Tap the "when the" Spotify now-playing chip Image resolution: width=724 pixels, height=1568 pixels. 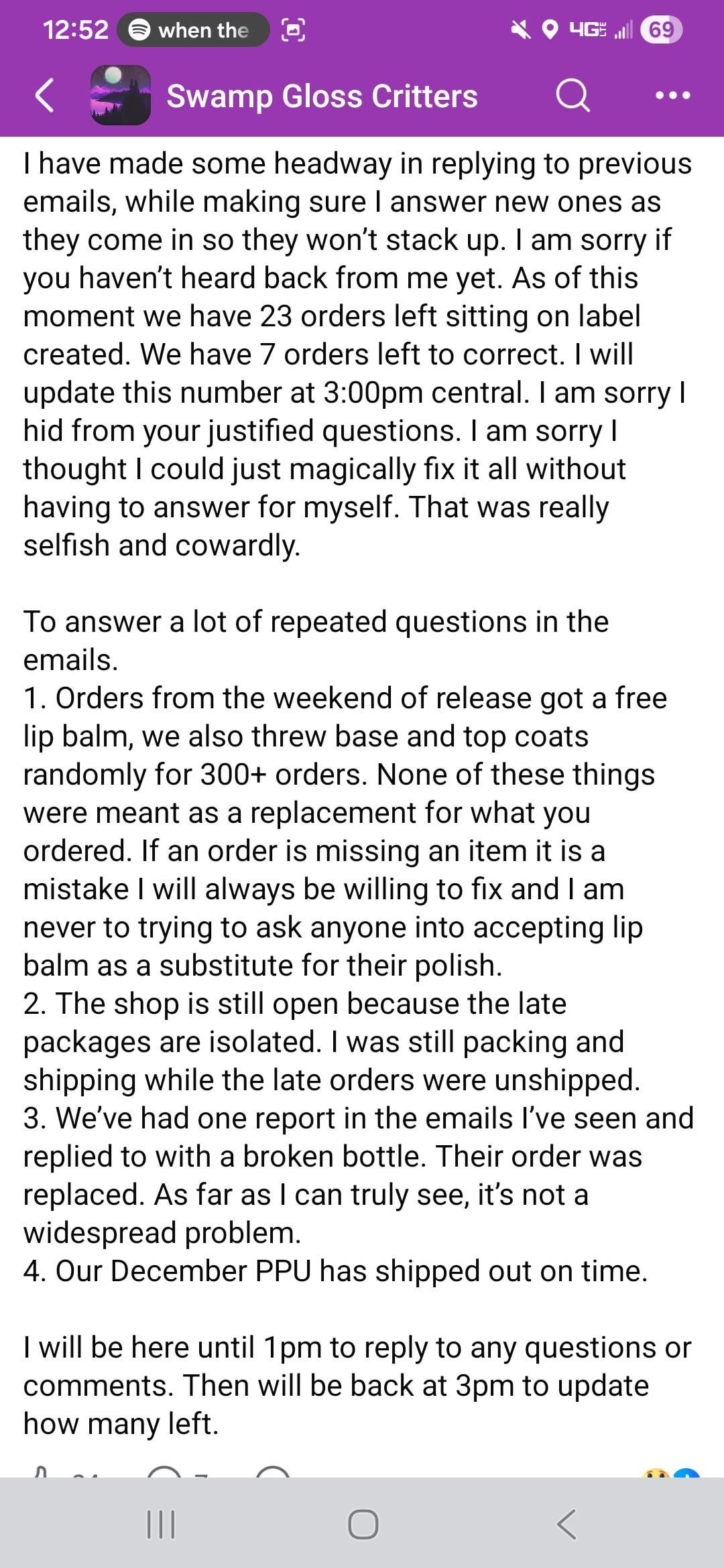193,30
